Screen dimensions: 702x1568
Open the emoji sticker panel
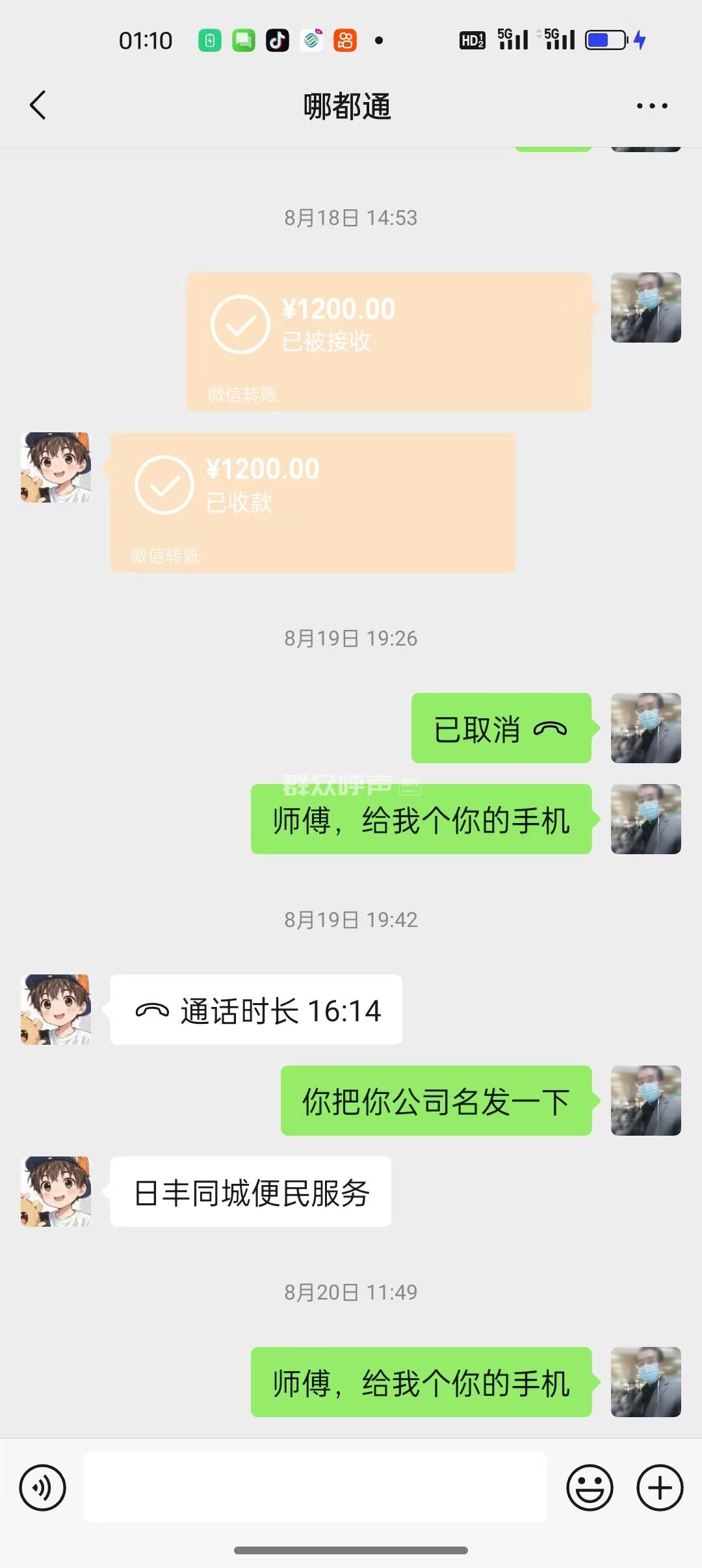point(590,1487)
